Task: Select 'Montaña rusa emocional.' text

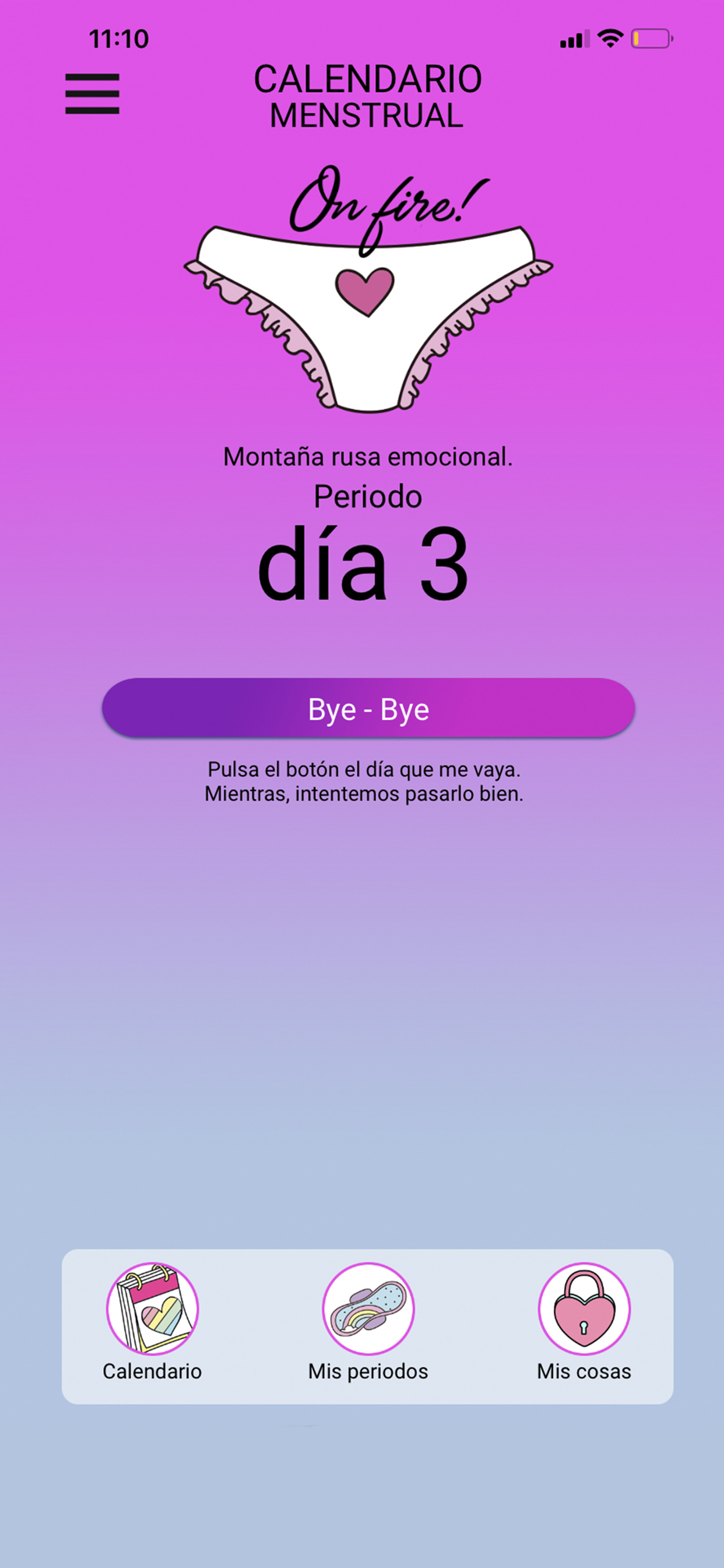Action: click(368, 459)
